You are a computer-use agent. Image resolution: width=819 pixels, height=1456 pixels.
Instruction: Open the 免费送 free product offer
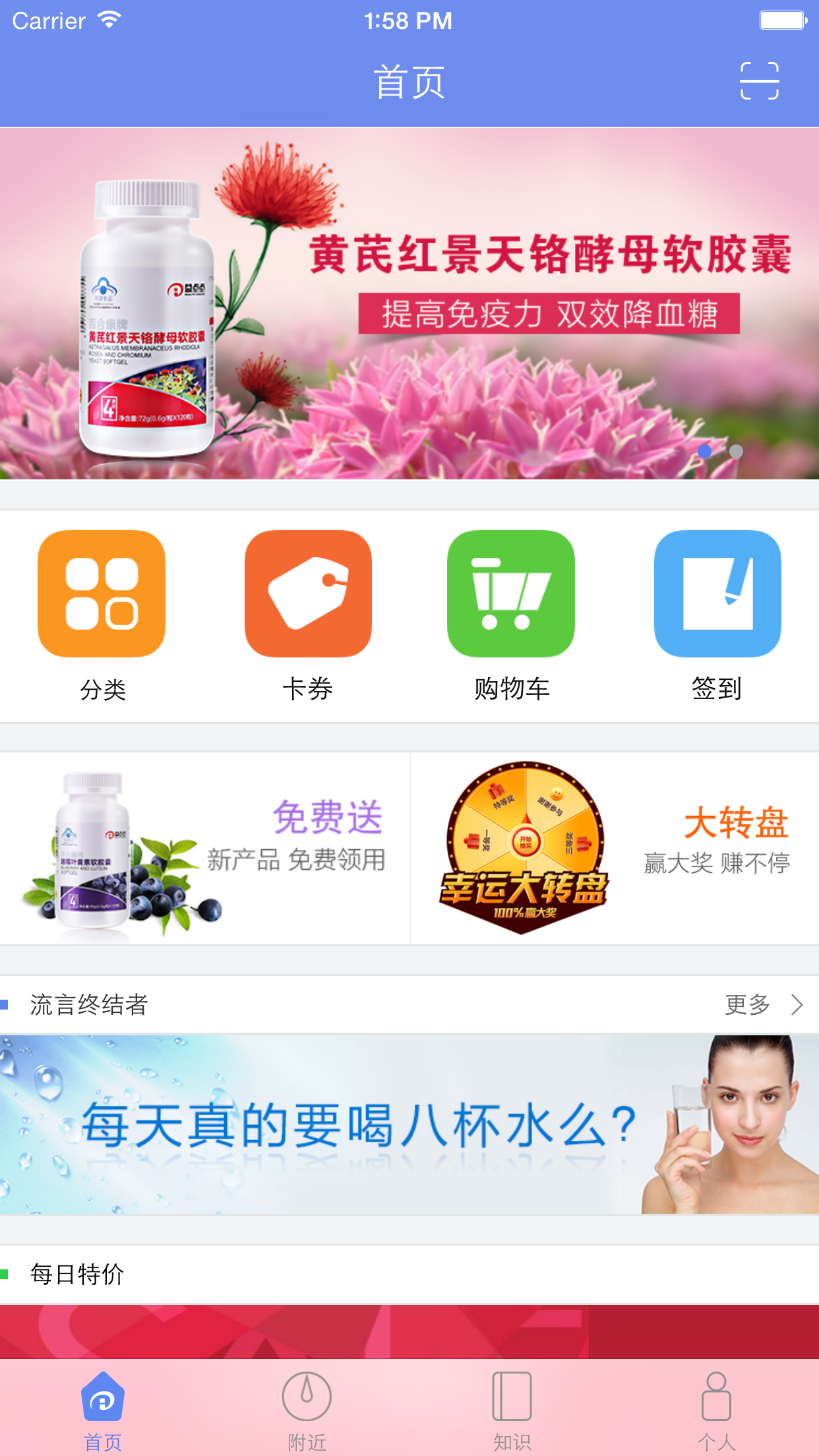pyautogui.click(x=204, y=849)
